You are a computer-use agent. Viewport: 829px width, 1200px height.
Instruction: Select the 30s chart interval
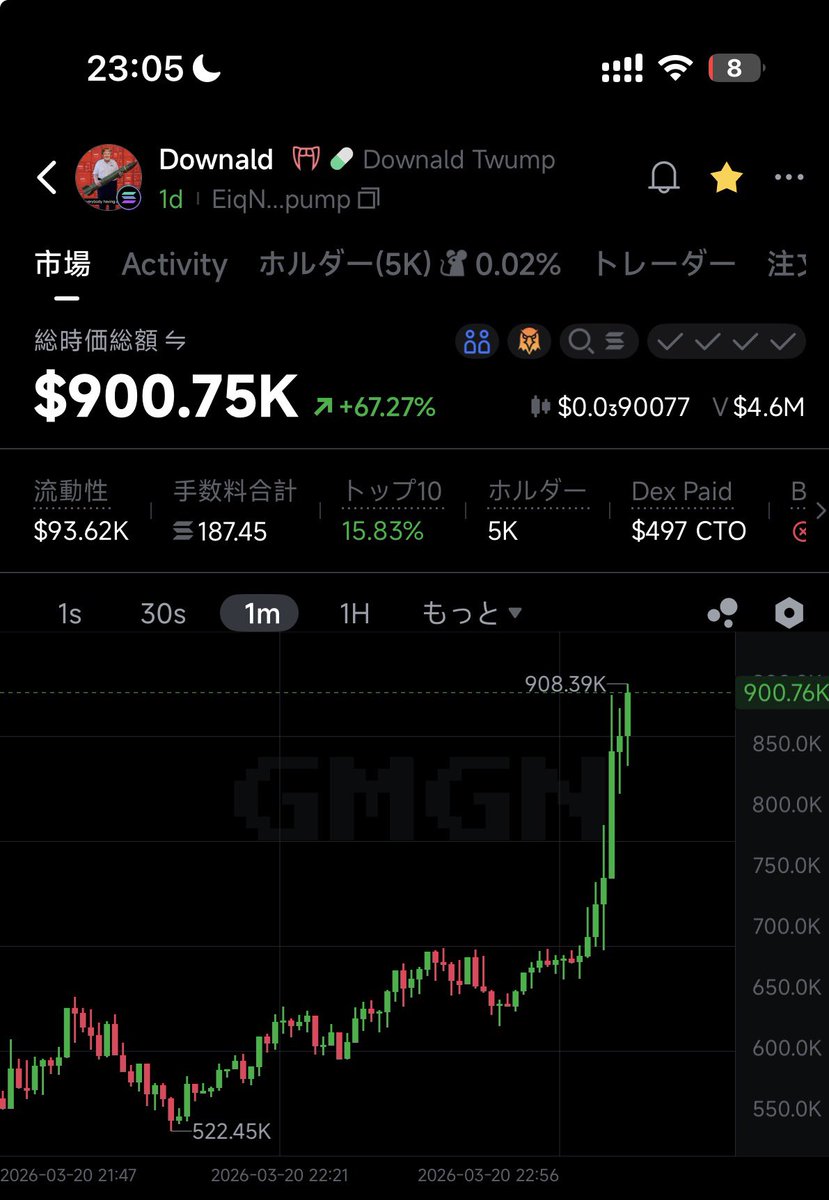(163, 613)
